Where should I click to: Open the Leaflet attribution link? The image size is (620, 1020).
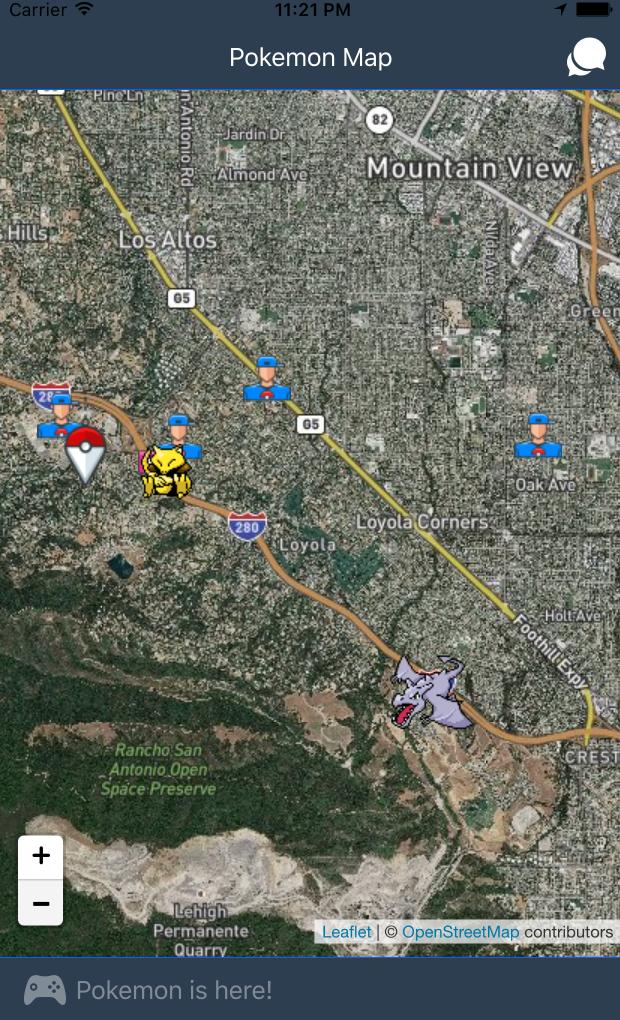(346, 932)
